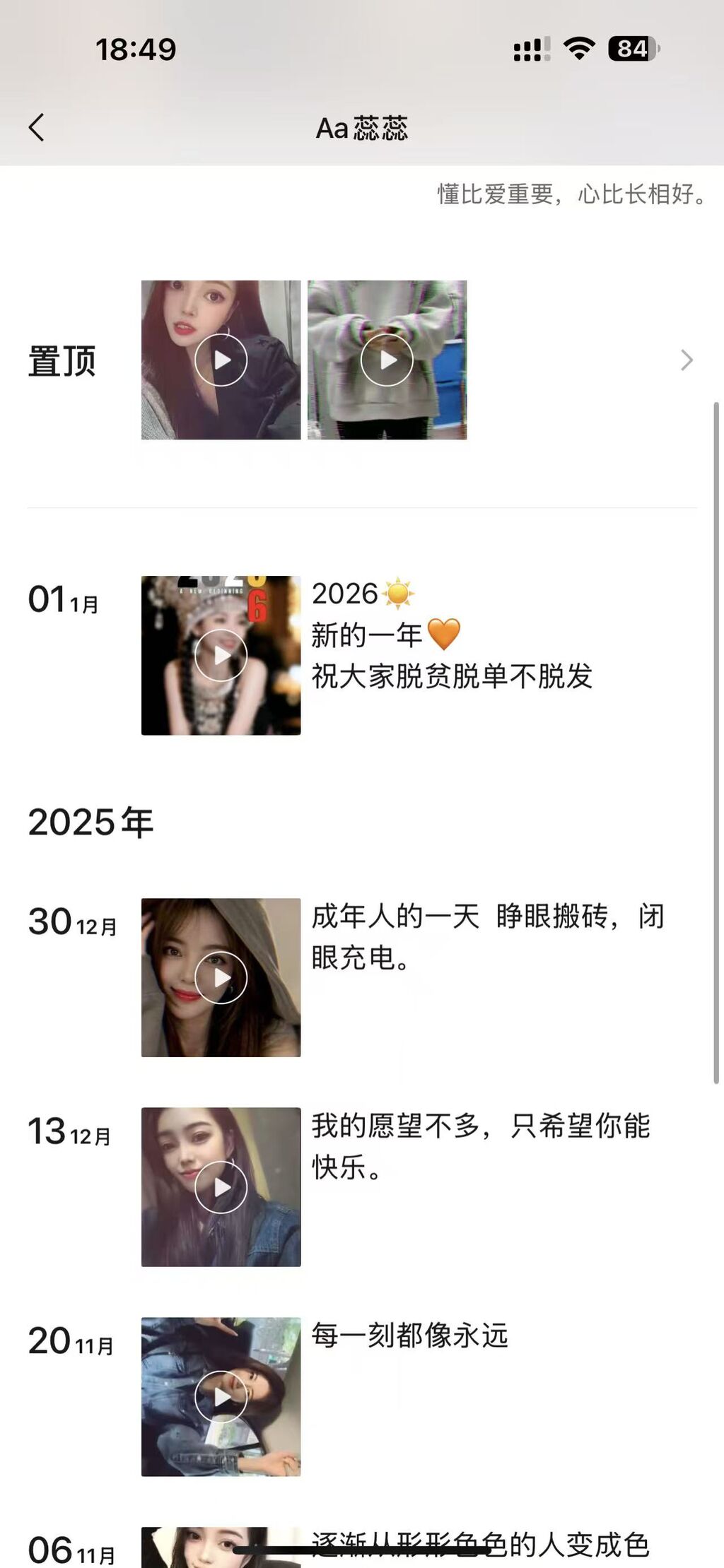Go back from Aa蕊蕊's page
The height and width of the screenshot is (1568, 724).
(x=37, y=128)
